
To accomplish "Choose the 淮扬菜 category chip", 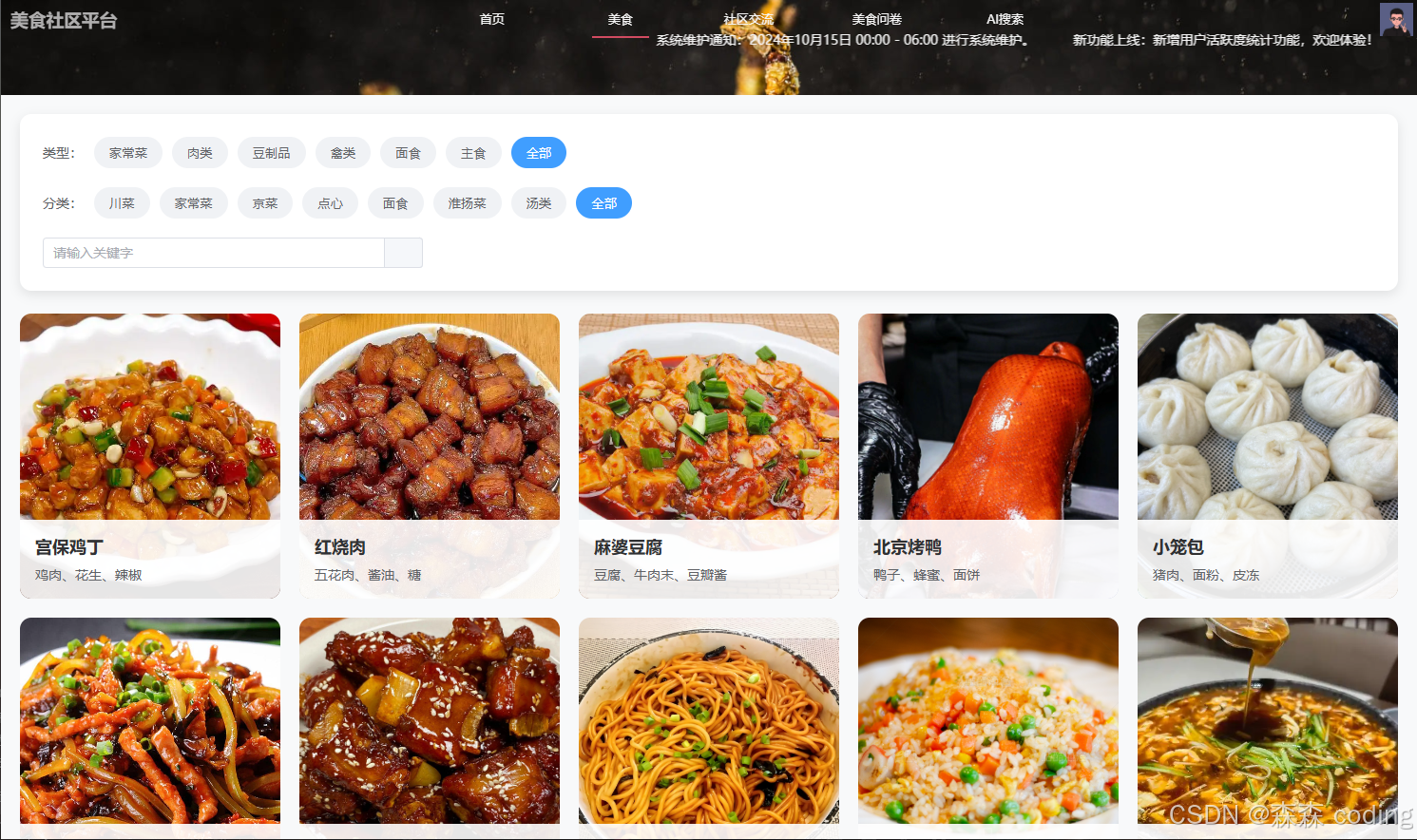I will tap(467, 203).
